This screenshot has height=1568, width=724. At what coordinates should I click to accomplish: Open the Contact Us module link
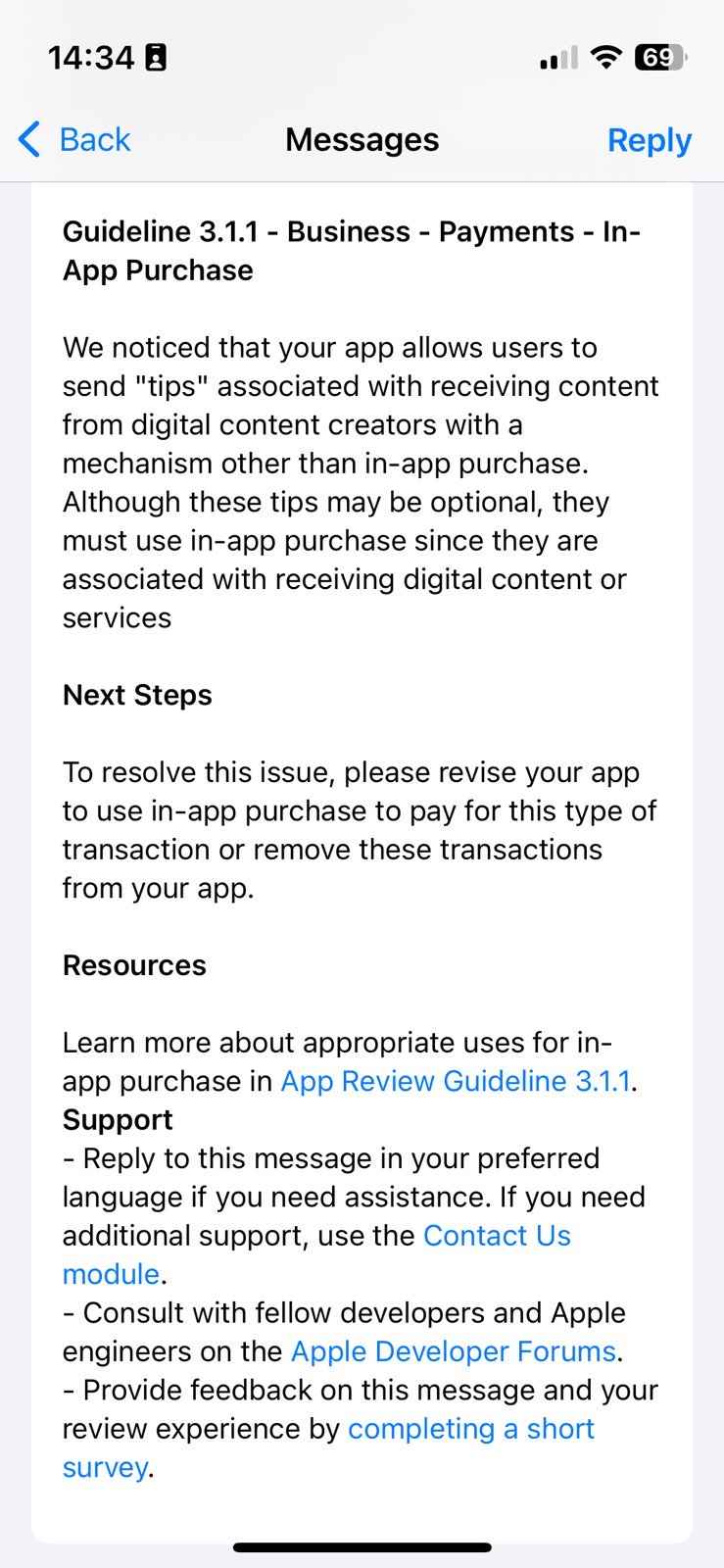497,1236
